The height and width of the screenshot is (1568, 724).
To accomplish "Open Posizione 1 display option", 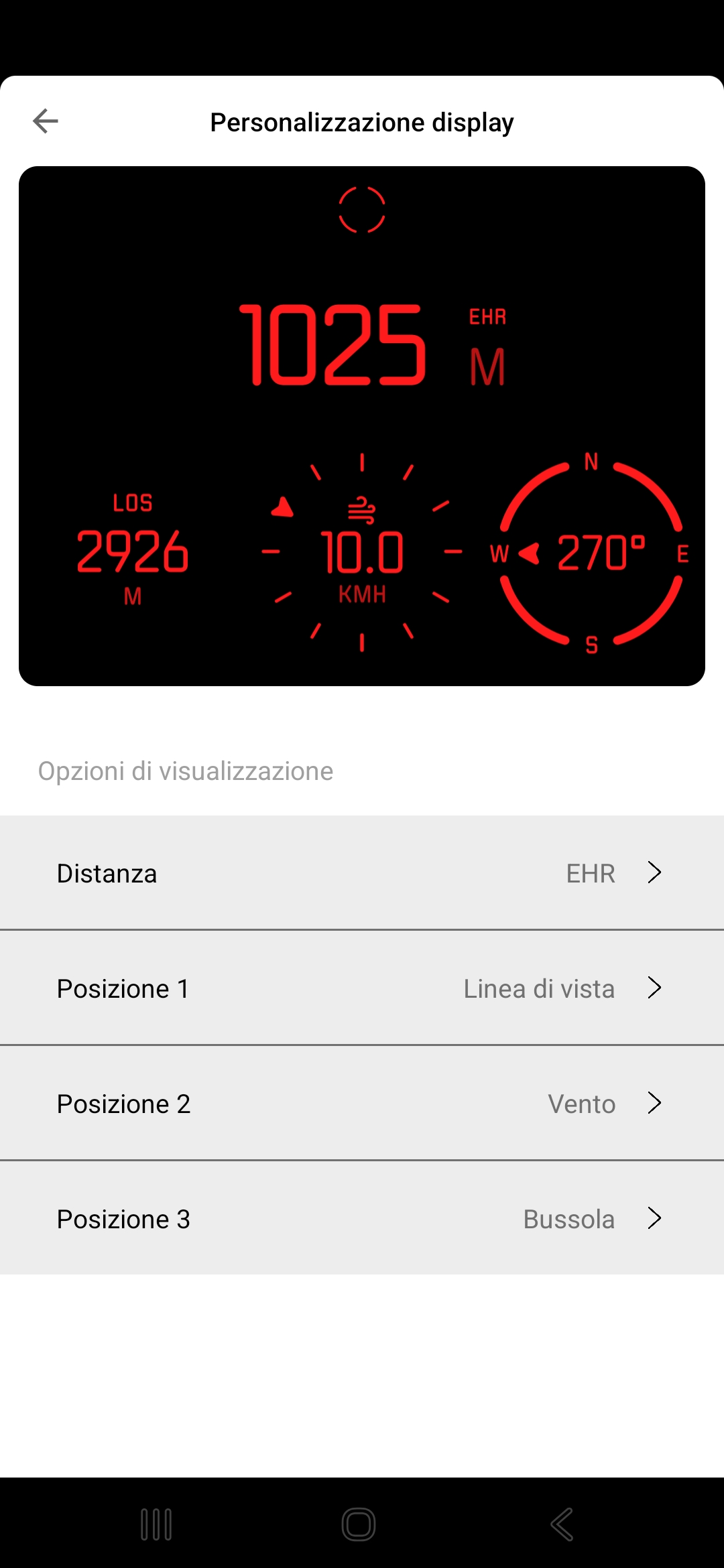I will 362,988.
